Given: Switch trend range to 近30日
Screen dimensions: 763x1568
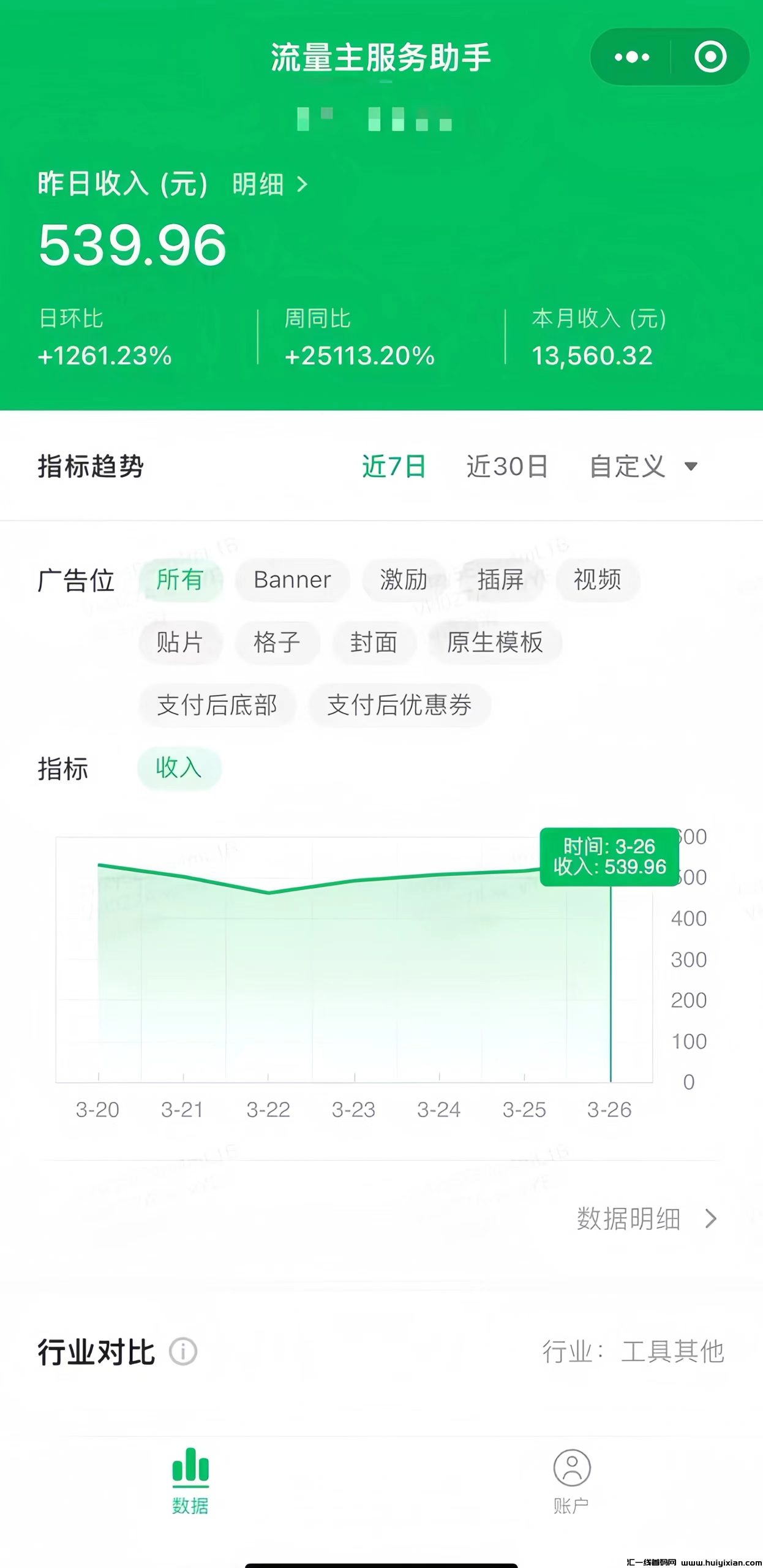Looking at the screenshot, I should (506, 467).
